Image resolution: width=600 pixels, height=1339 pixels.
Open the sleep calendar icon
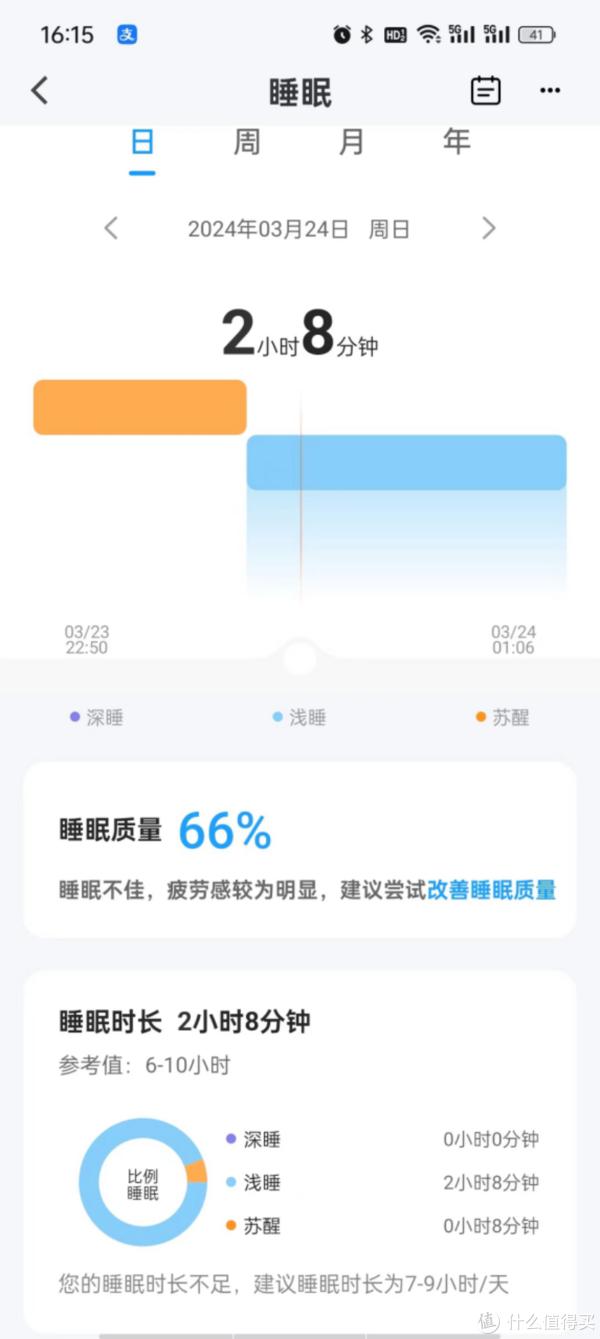pyautogui.click(x=486, y=91)
